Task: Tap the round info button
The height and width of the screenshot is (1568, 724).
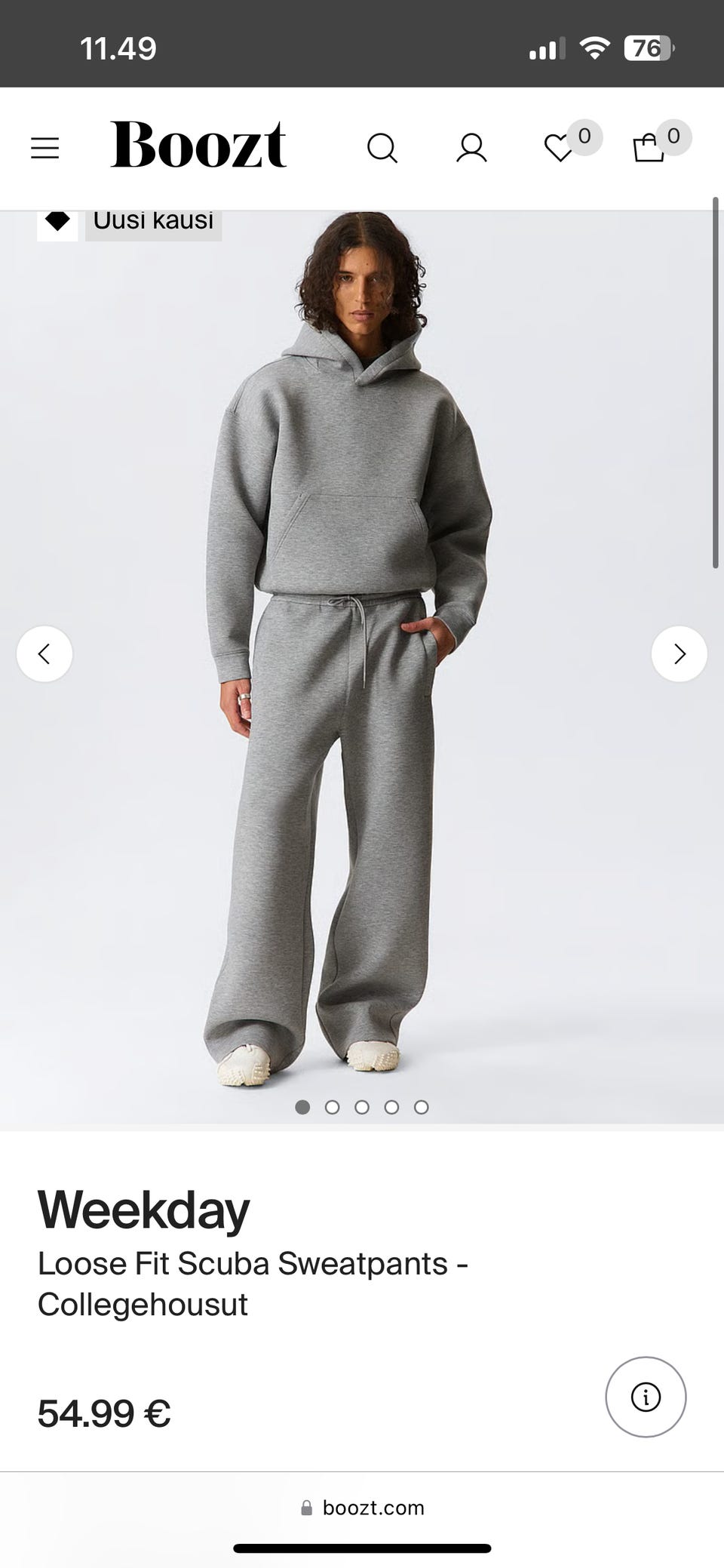Action: coord(646,1397)
